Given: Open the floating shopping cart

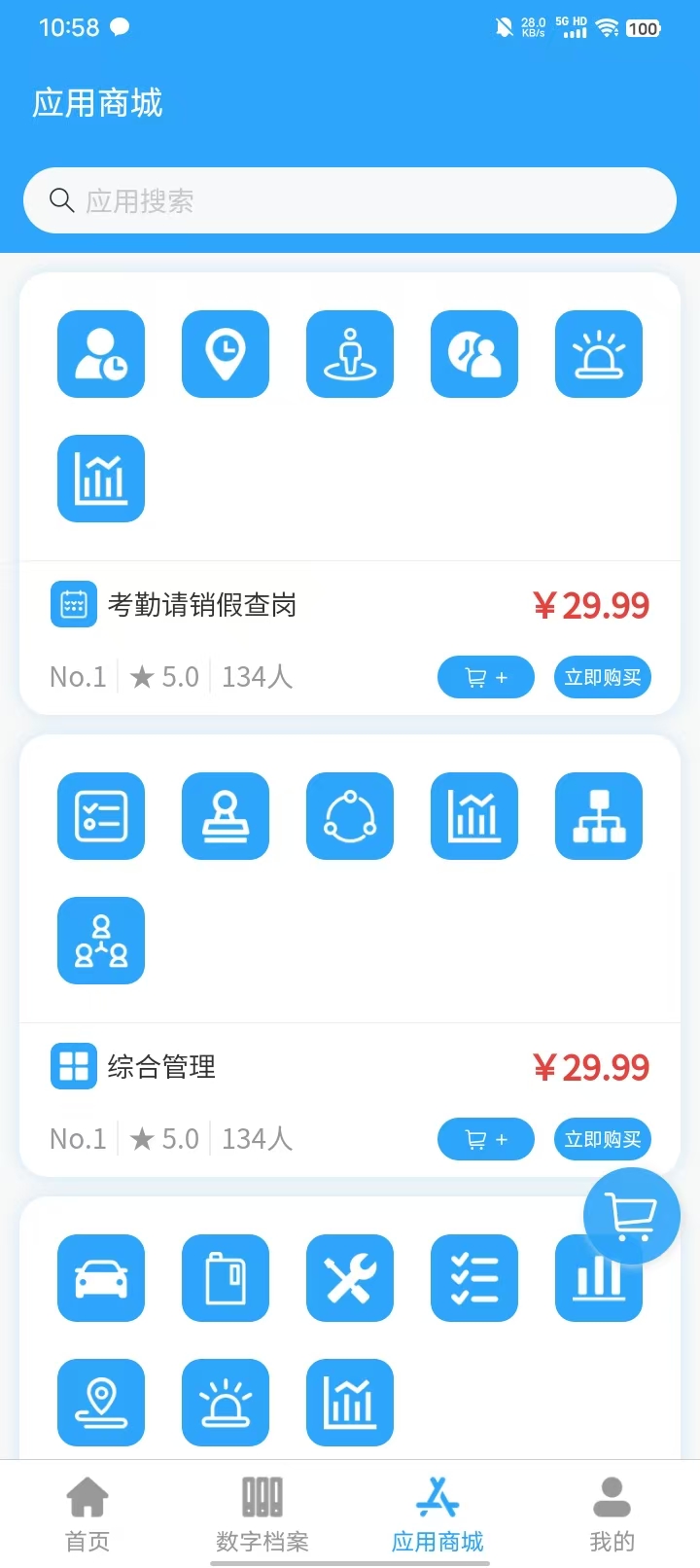Looking at the screenshot, I should [632, 1216].
